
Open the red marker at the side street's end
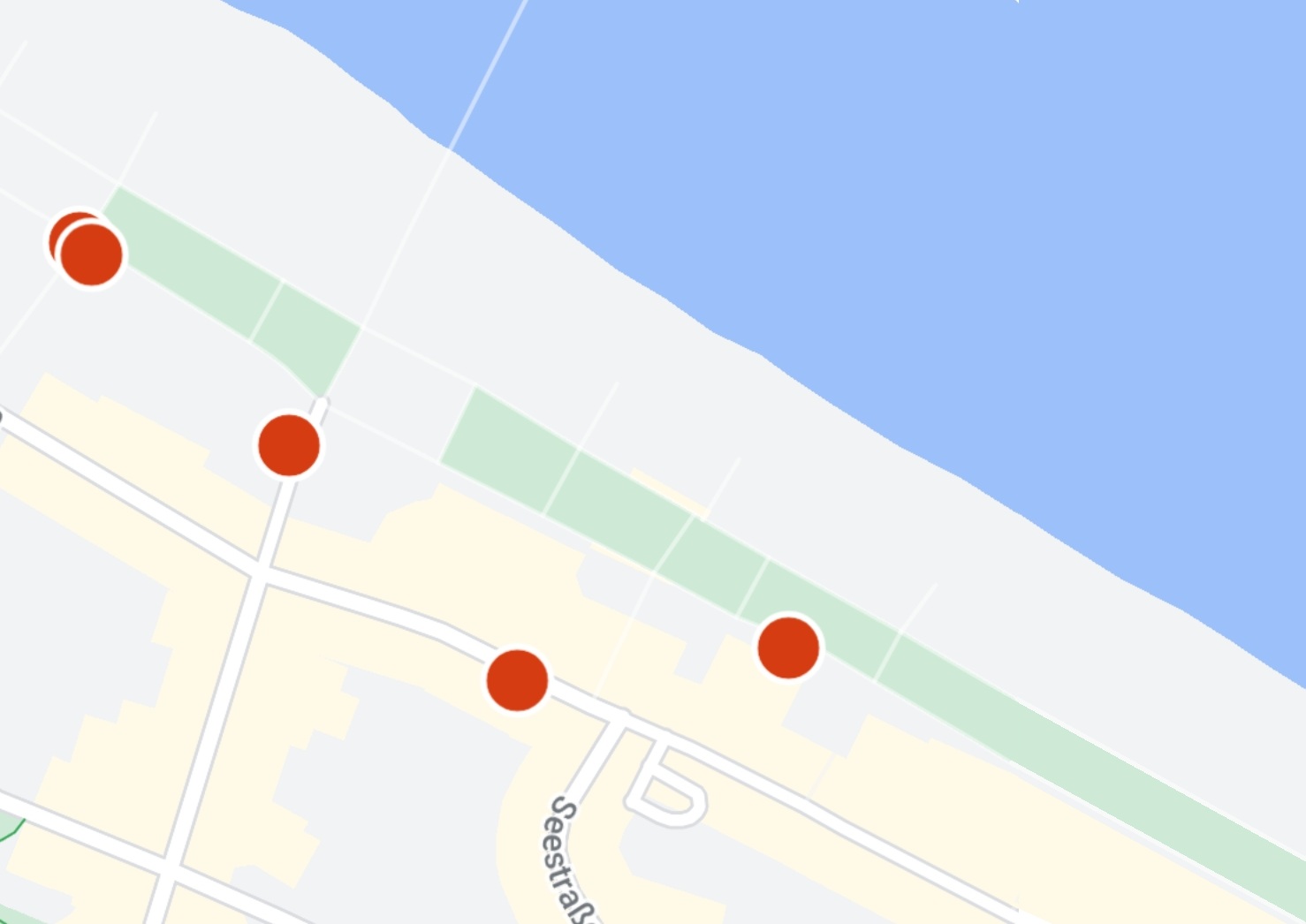click(289, 445)
